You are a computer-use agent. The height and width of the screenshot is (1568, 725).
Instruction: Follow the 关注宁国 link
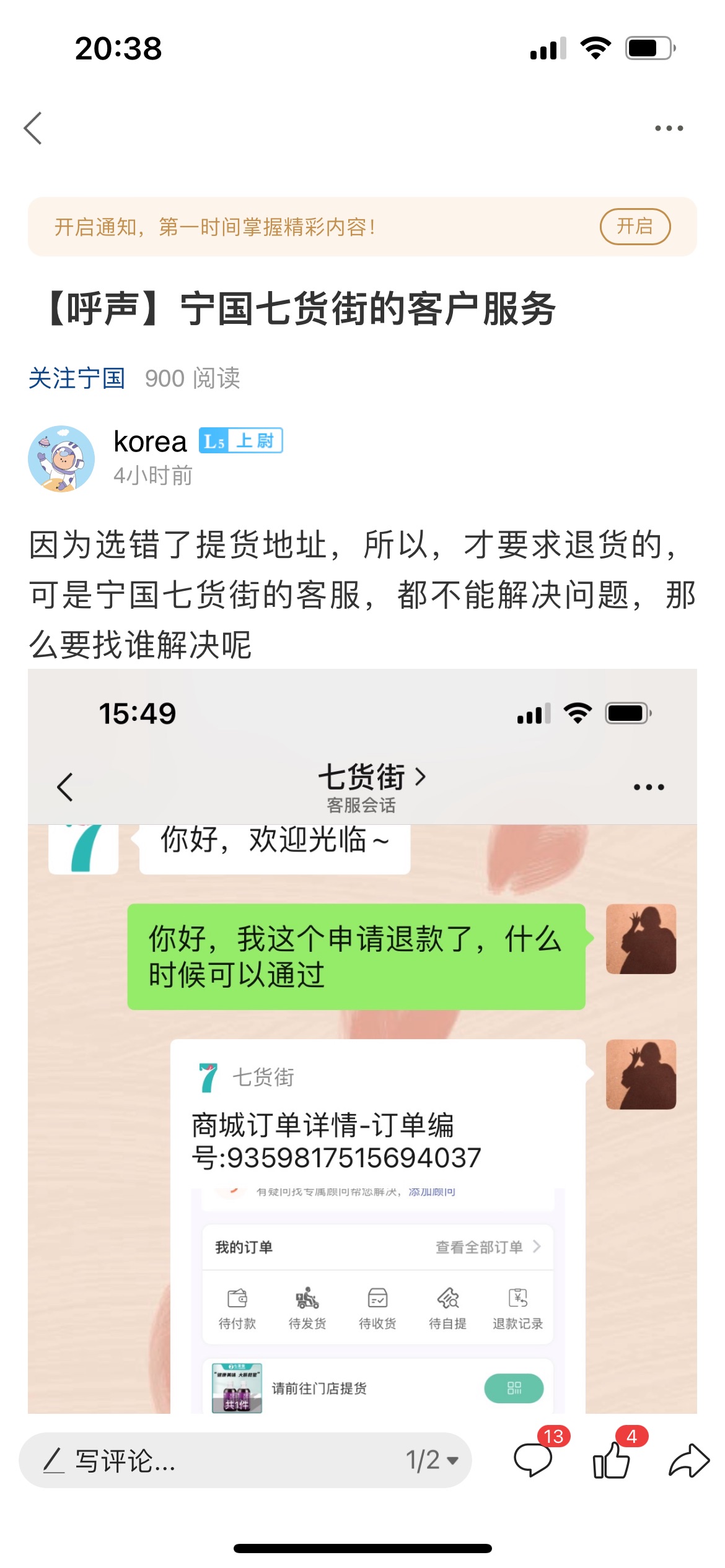click(77, 378)
